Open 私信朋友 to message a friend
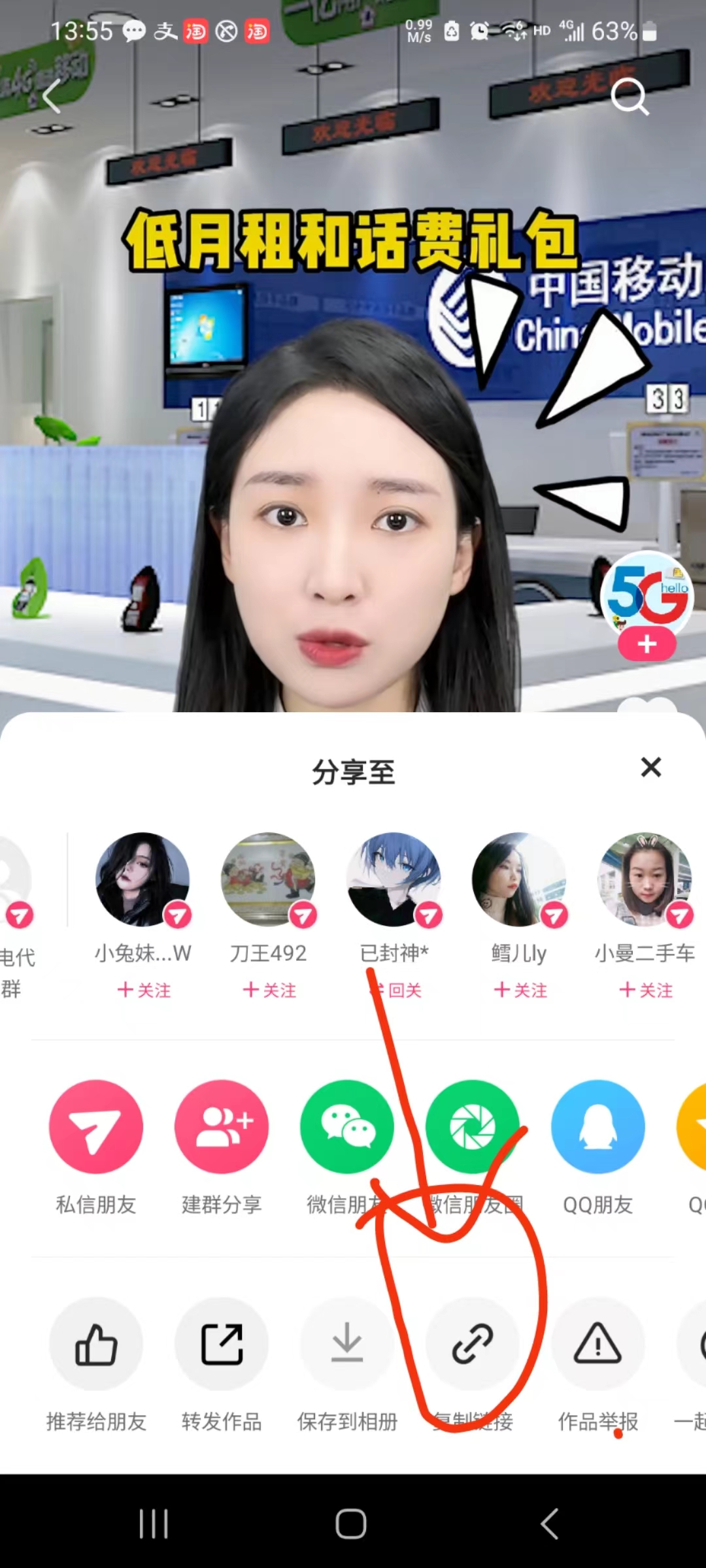The height and width of the screenshot is (1568, 706). 96,1126
